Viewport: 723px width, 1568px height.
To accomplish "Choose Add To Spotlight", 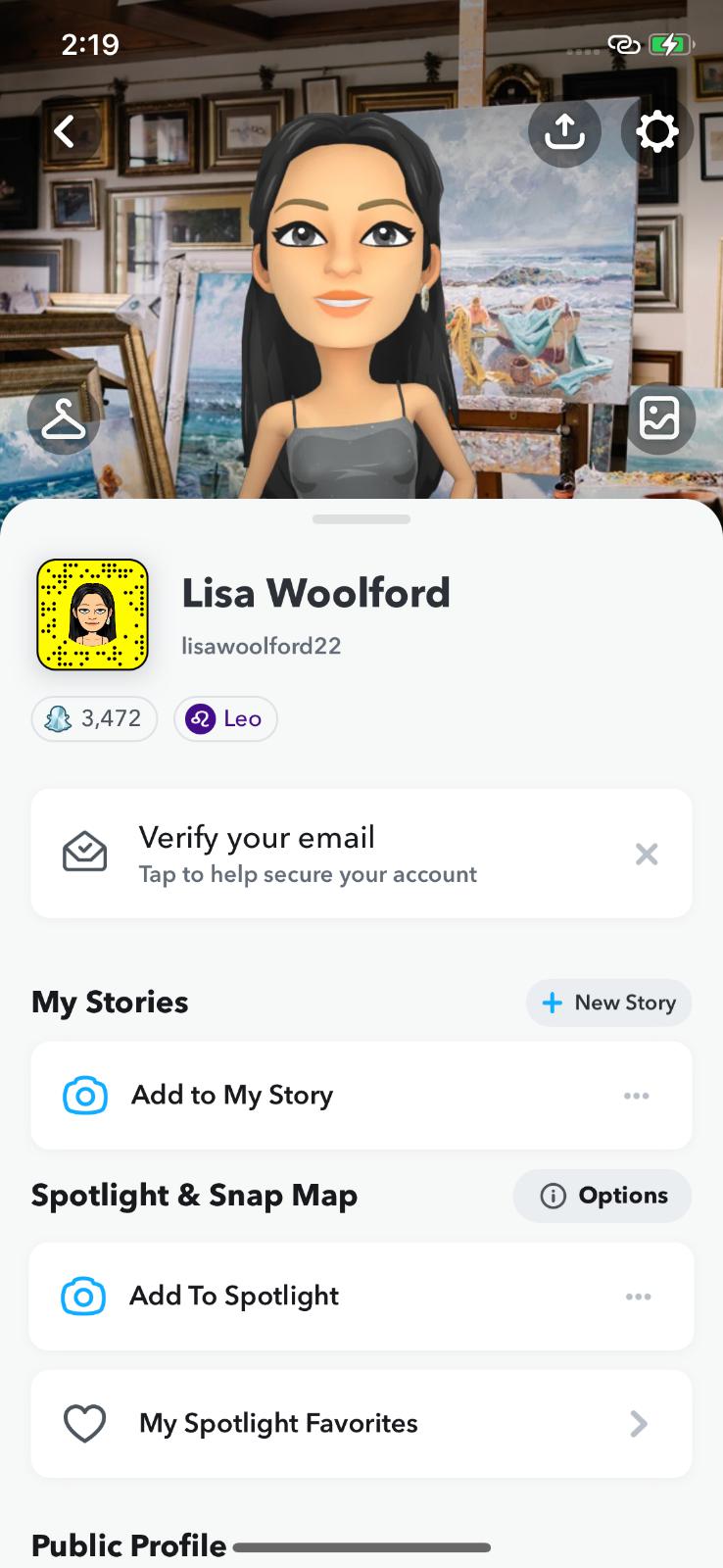I will click(x=234, y=1296).
